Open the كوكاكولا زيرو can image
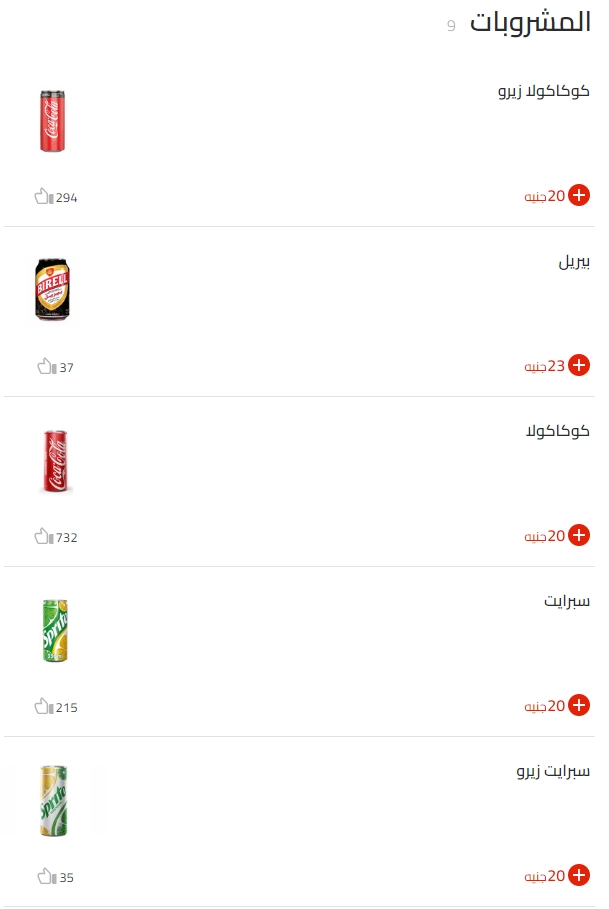Viewport: 609px width, 909px height. click(x=53, y=121)
